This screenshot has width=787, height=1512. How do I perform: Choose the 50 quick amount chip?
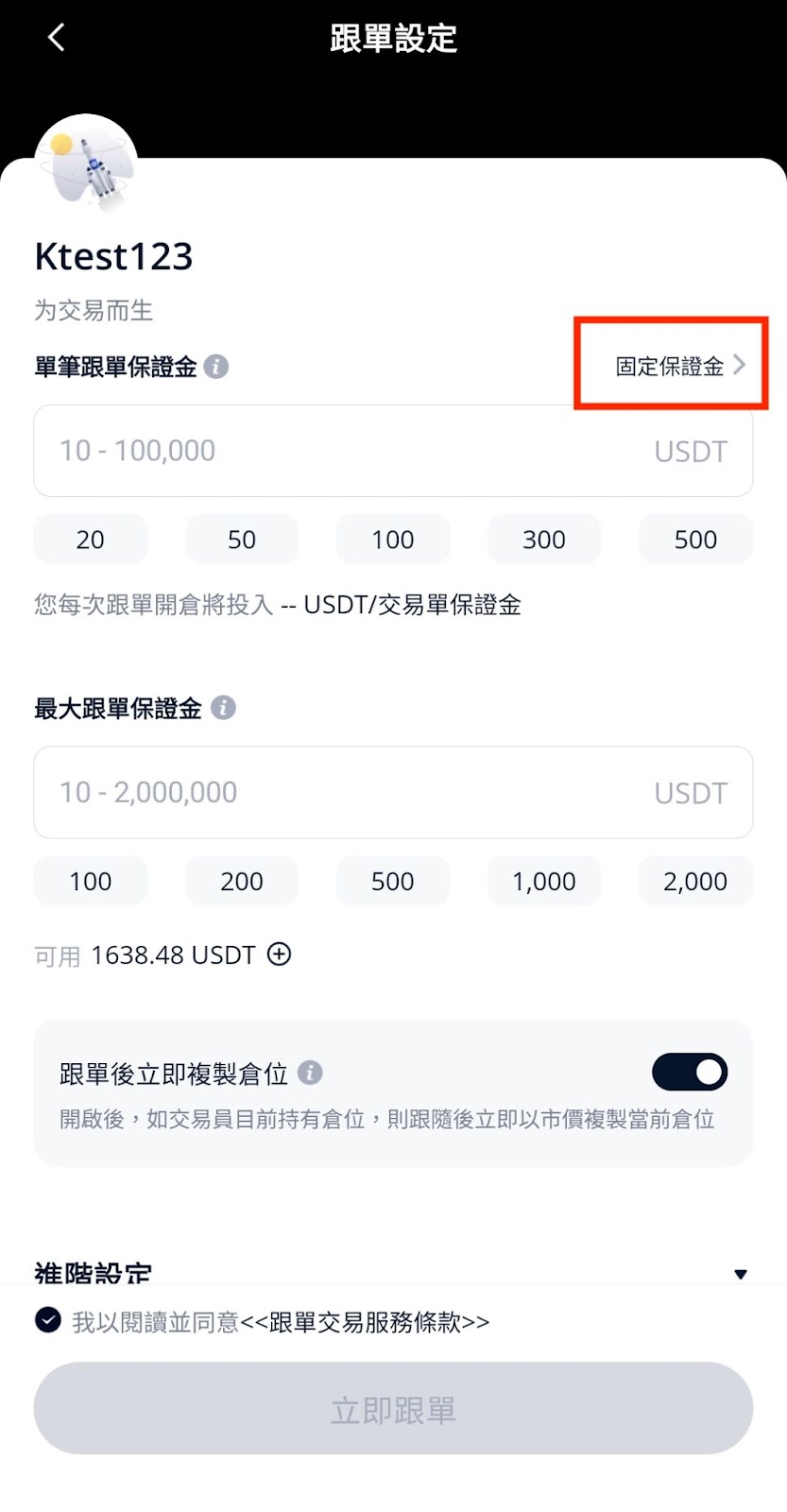point(242,539)
